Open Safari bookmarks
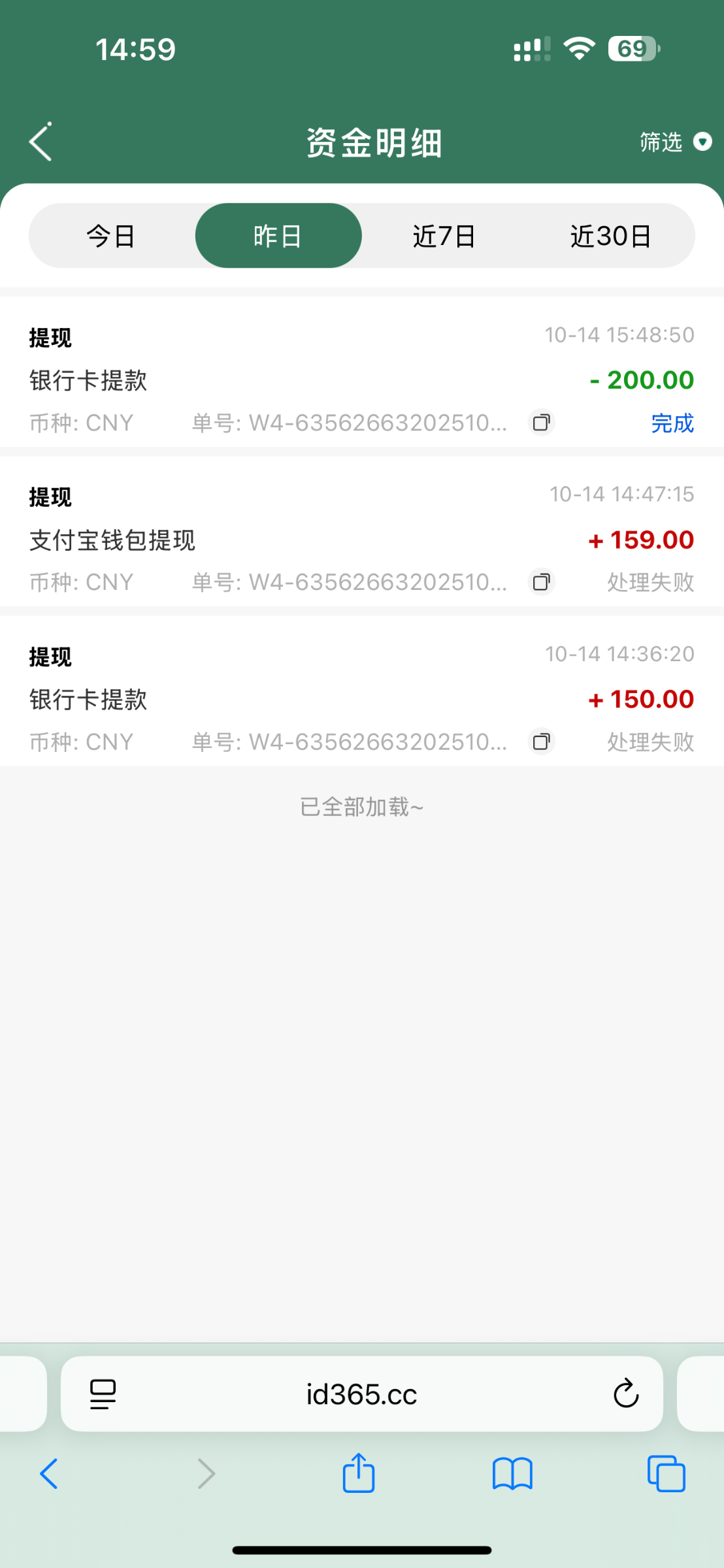This screenshot has height=1568, width=724. 512,1473
